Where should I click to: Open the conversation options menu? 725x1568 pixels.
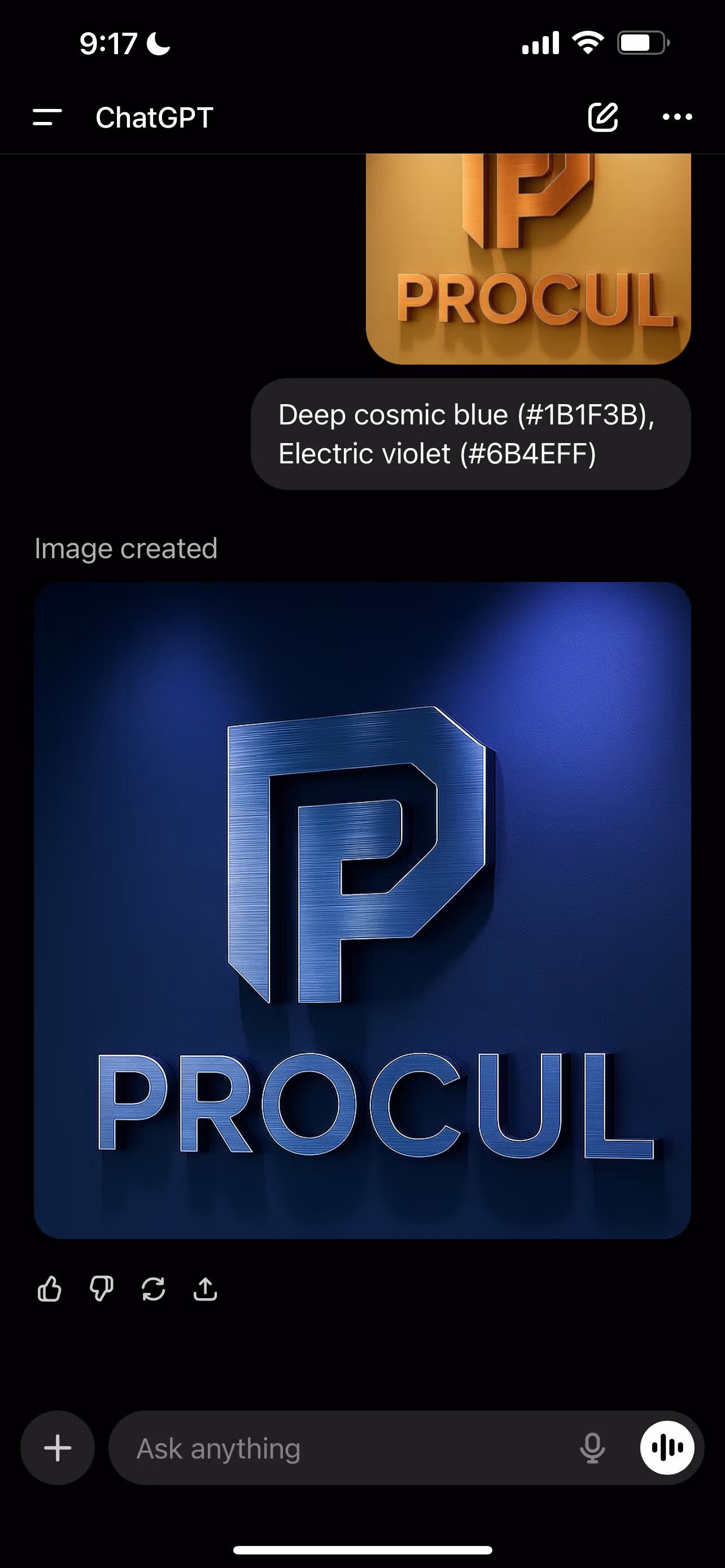point(678,117)
